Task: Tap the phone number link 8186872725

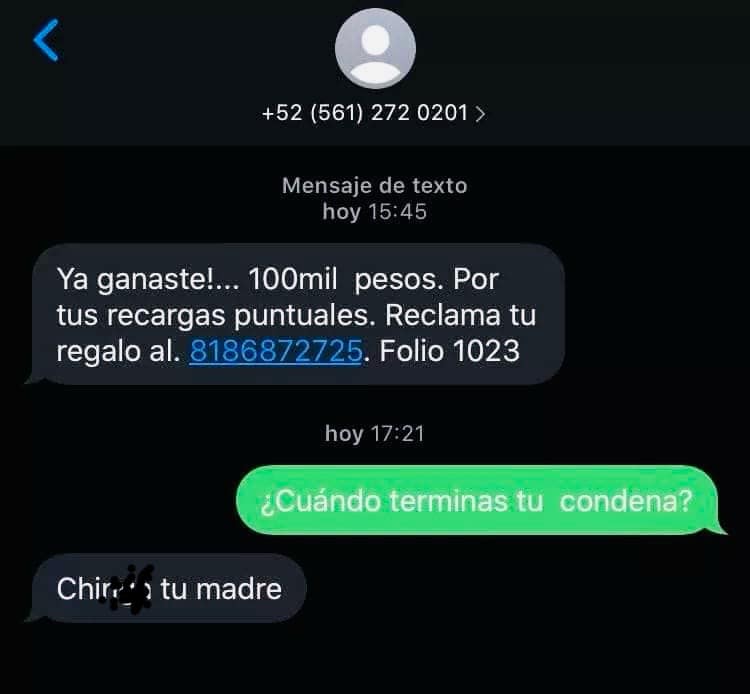Action: [275, 351]
